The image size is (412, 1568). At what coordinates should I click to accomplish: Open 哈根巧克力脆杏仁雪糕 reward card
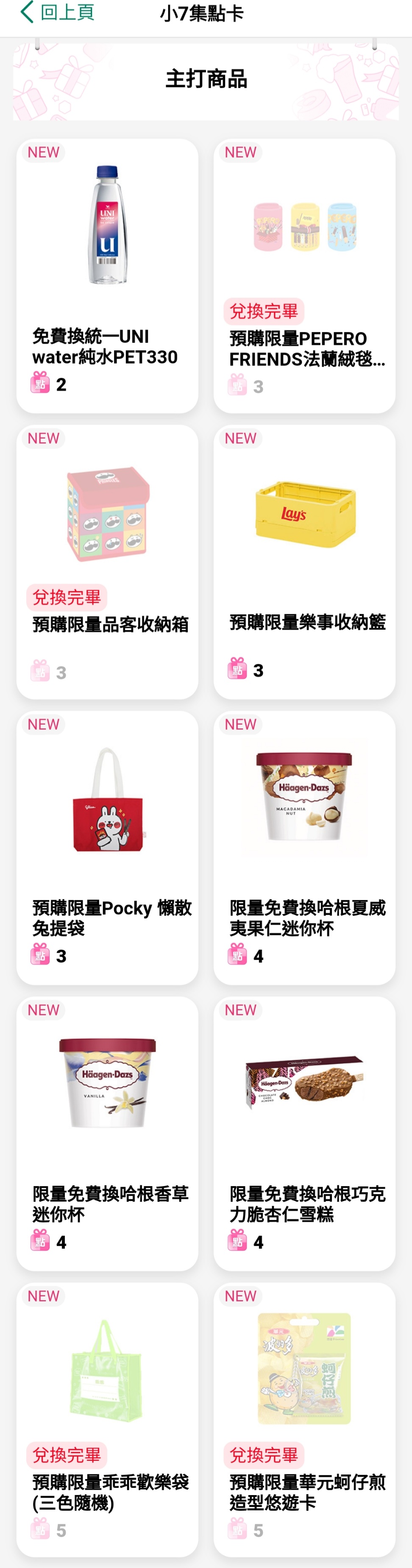[x=304, y=1133]
